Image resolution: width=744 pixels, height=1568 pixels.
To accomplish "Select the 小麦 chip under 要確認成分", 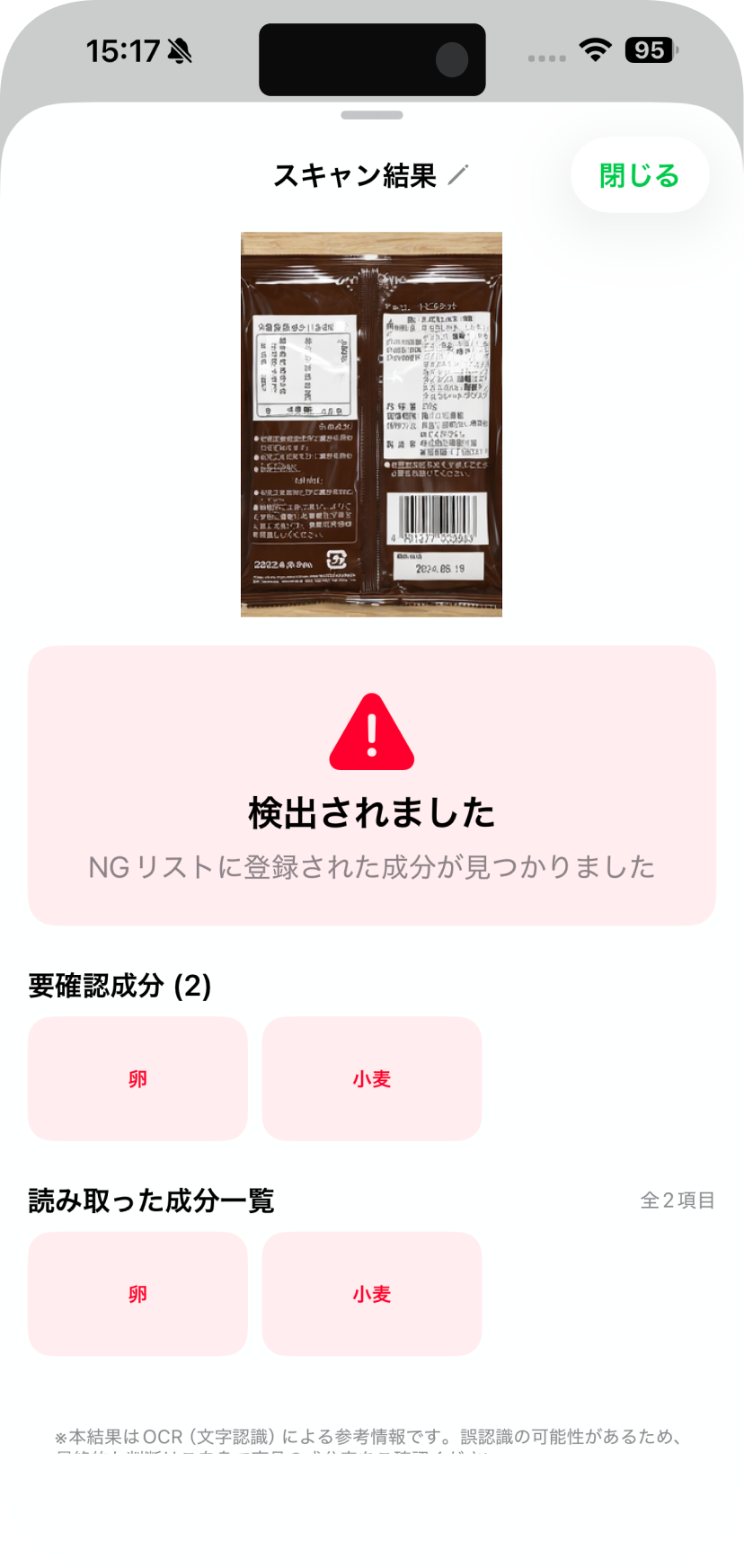I will coord(371,1078).
